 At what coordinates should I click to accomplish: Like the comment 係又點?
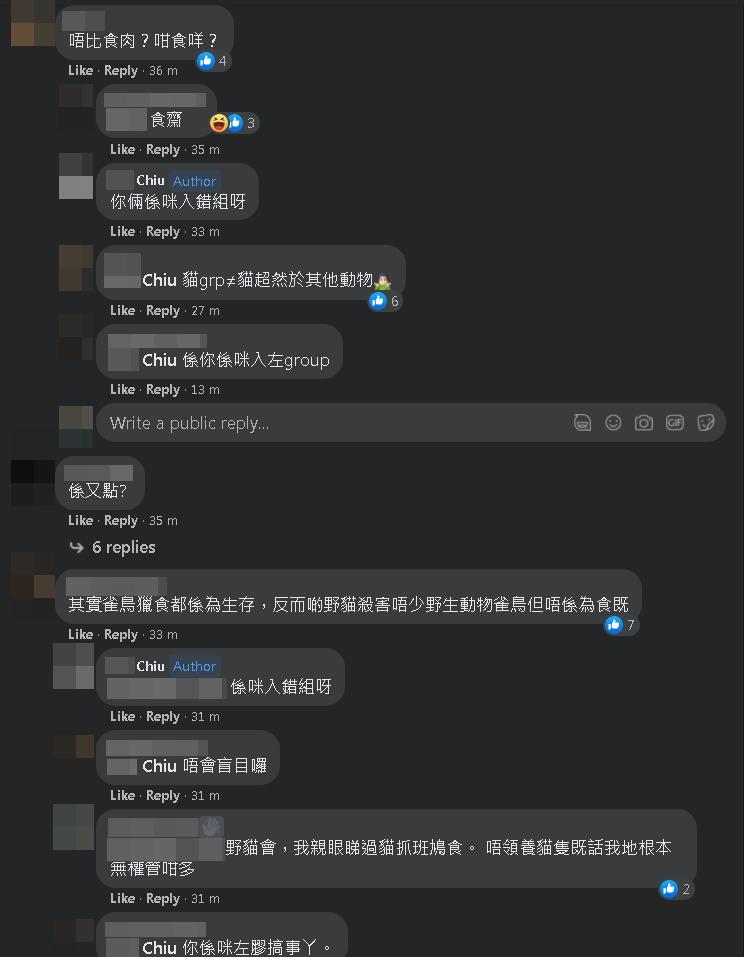click(x=80, y=520)
